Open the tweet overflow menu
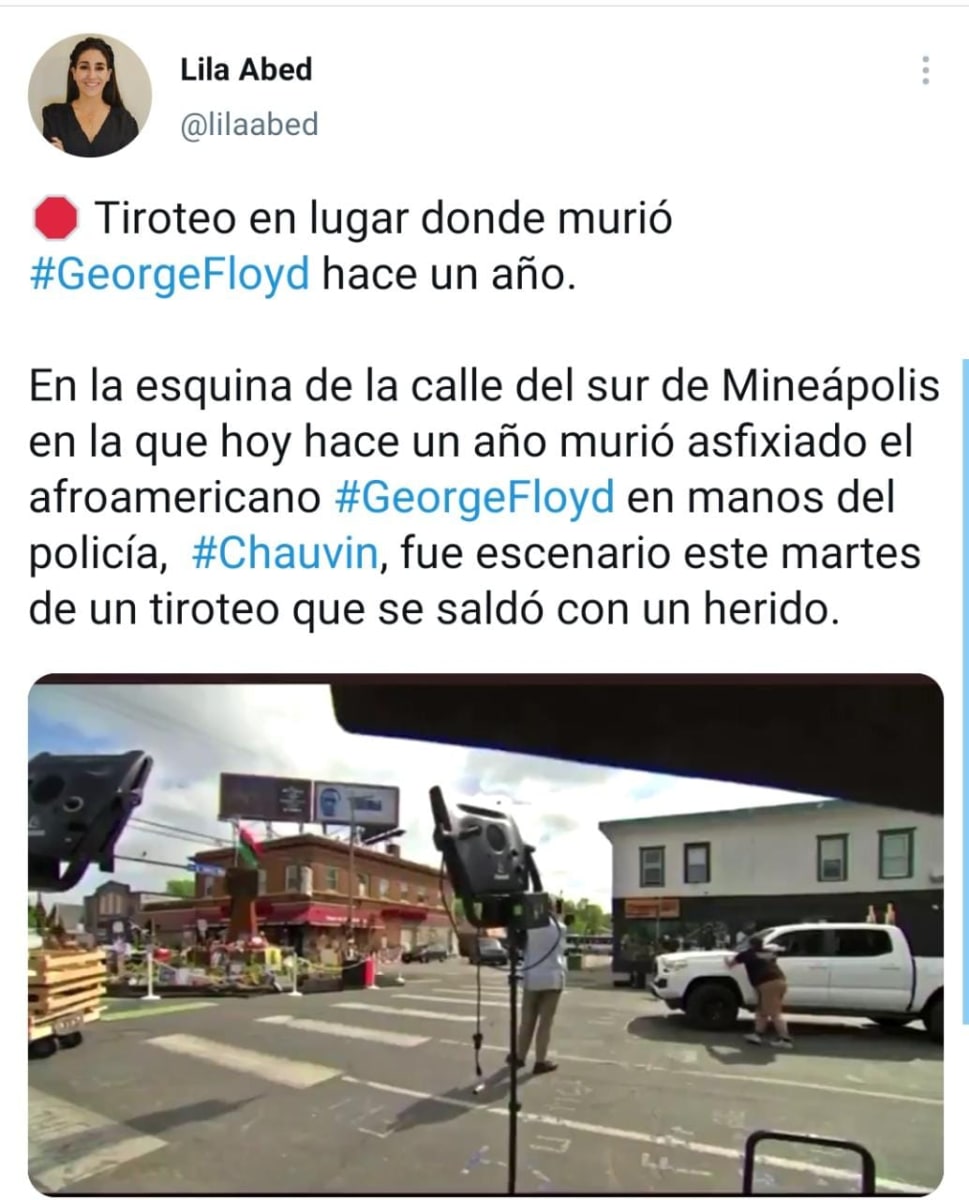Image resolution: width=969 pixels, height=1200 pixels. tap(926, 70)
